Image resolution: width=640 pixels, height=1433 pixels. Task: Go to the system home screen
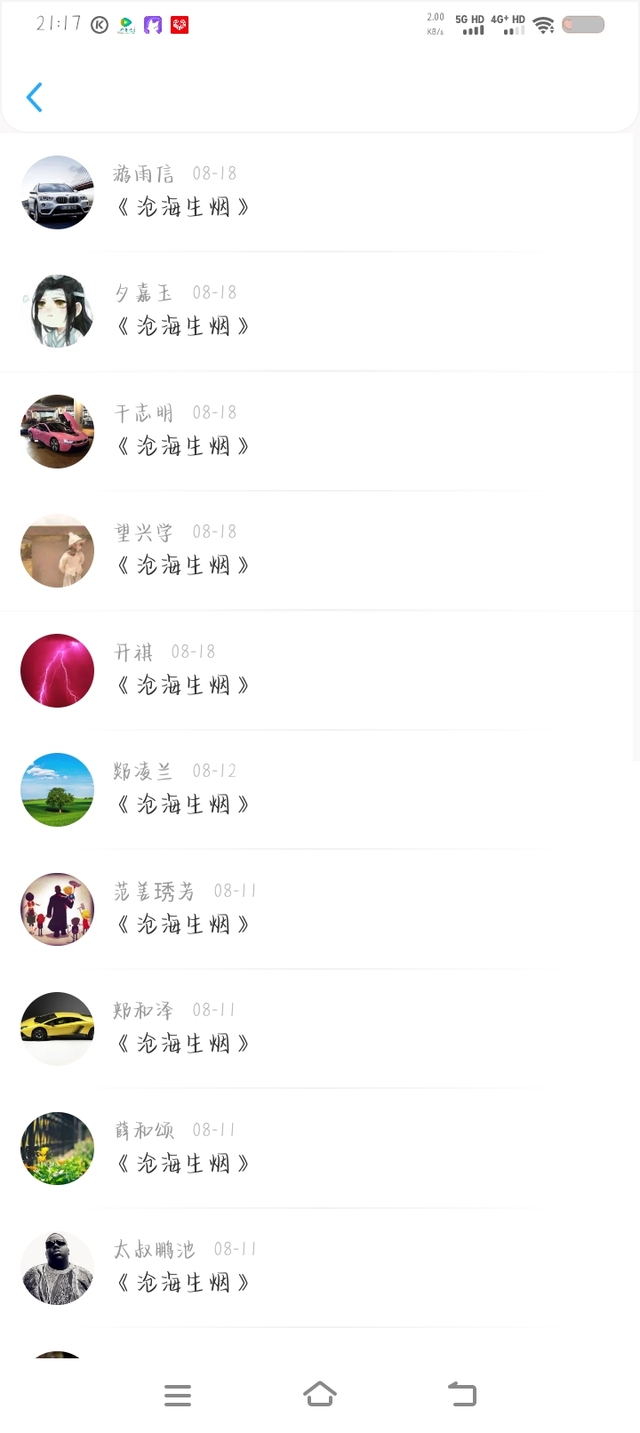(320, 1394)
